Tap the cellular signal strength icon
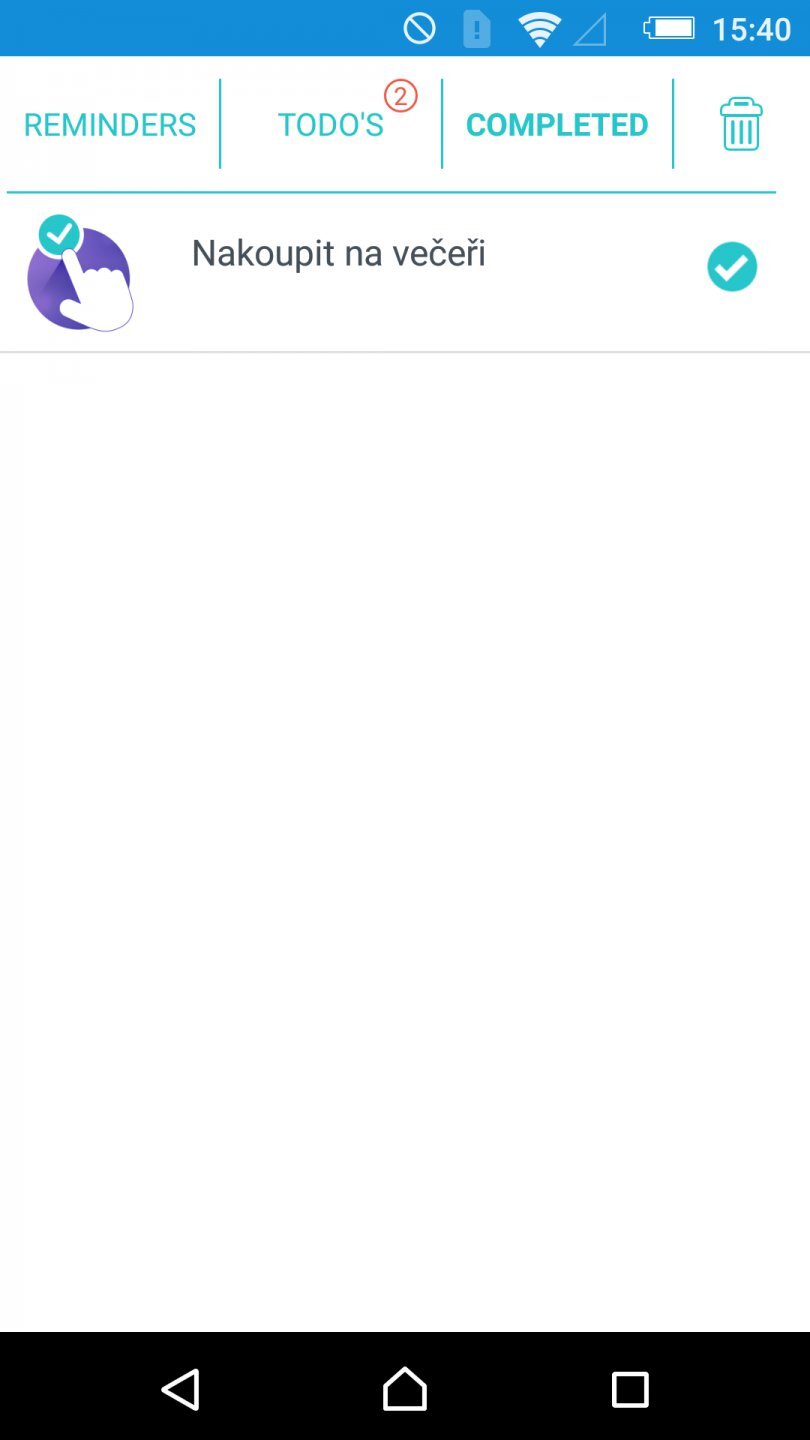The height and width of the screenshot is (1440, 810). tap(590, 27)
